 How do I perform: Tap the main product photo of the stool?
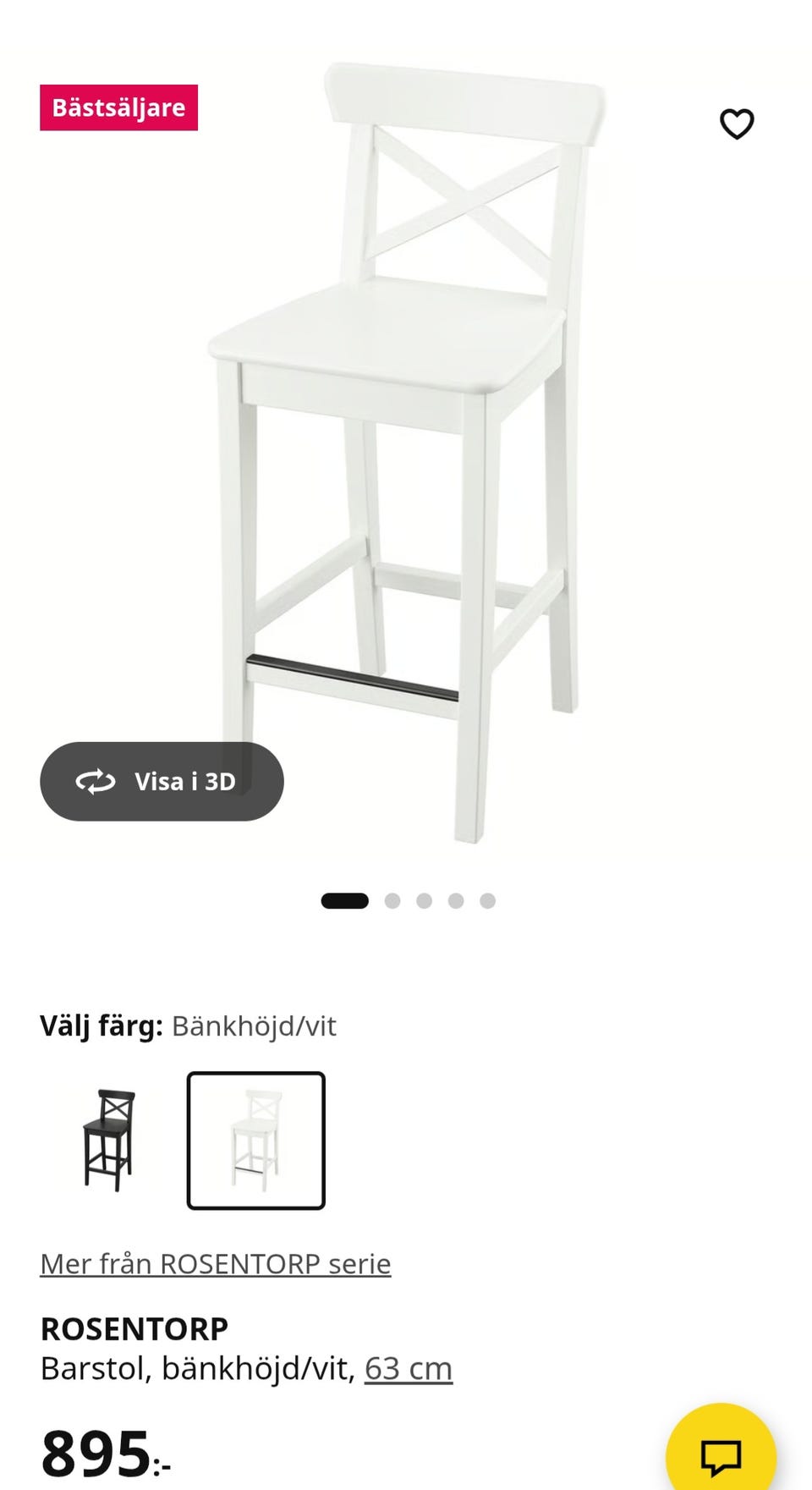[406, 423]
